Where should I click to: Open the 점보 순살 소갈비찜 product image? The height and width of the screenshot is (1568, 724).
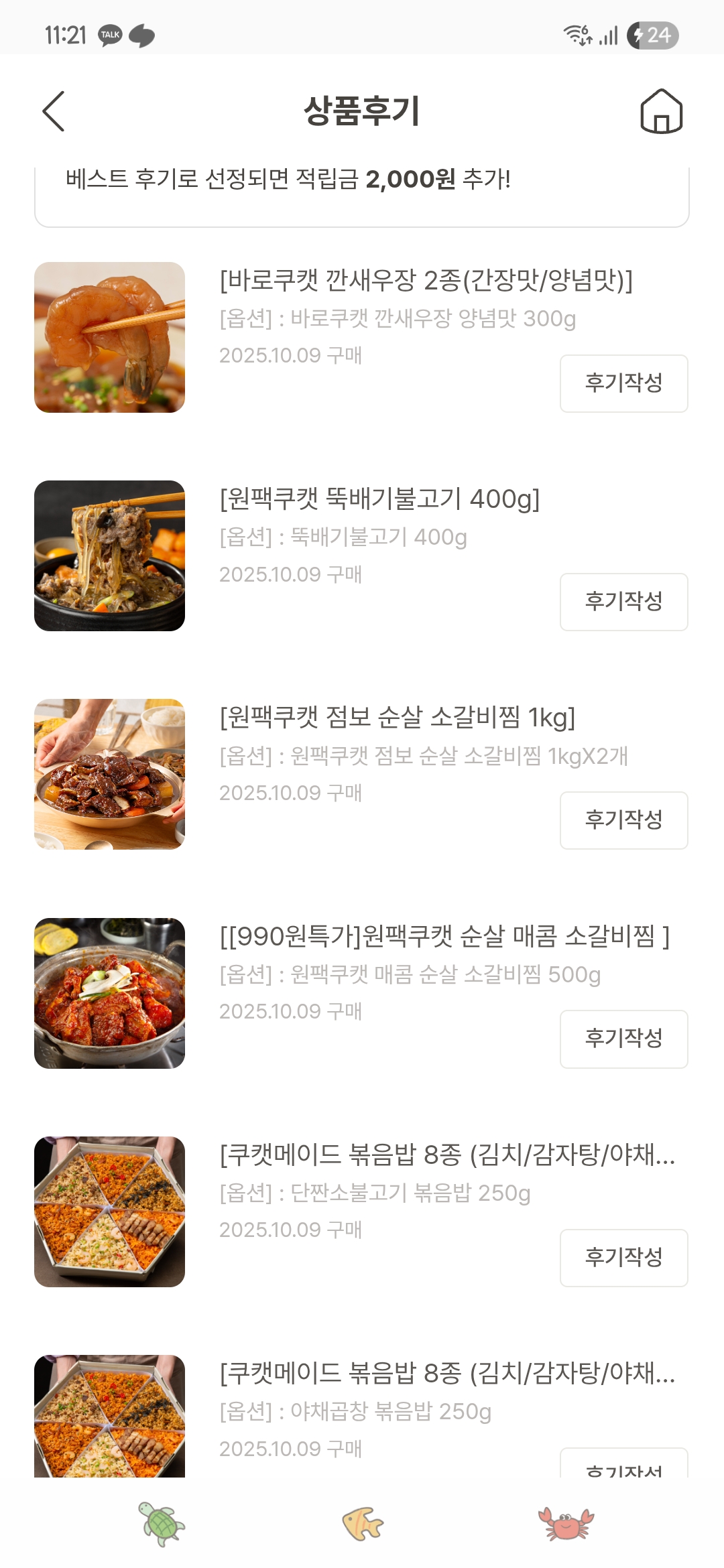tap(109, 774)
